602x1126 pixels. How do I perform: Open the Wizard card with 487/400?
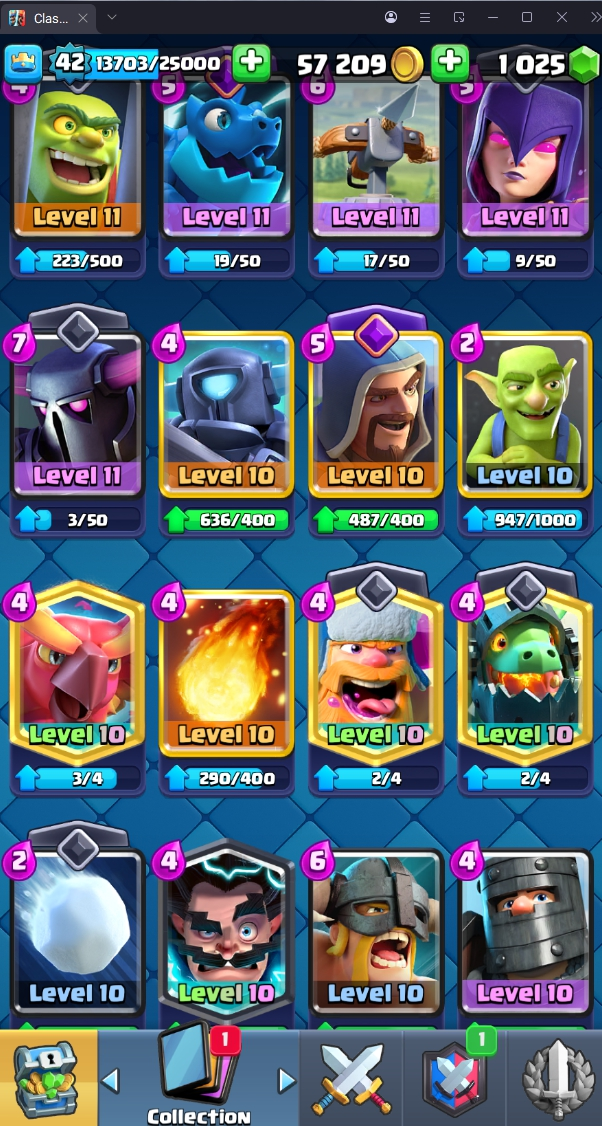point(375,420)
